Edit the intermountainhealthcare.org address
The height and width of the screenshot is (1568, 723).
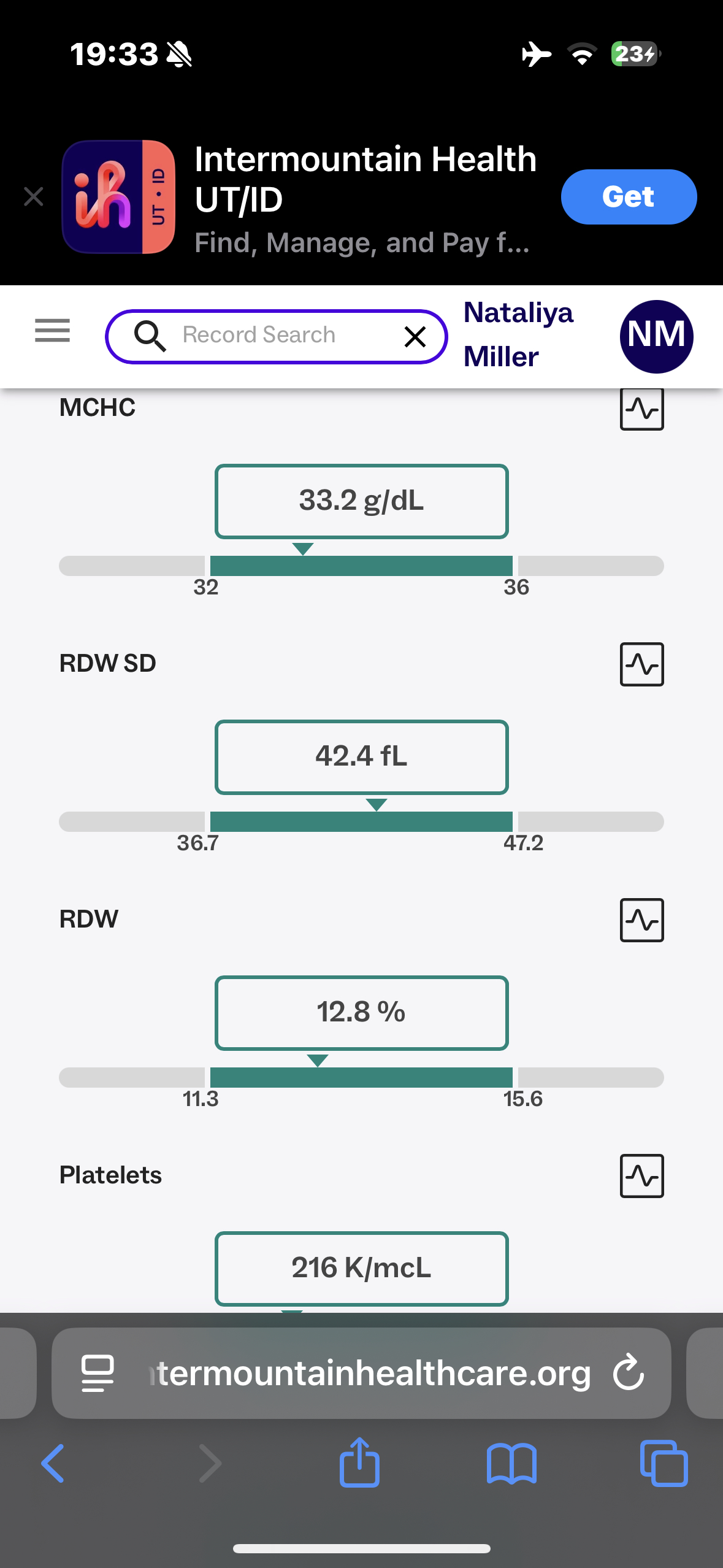click(368, 1373)
